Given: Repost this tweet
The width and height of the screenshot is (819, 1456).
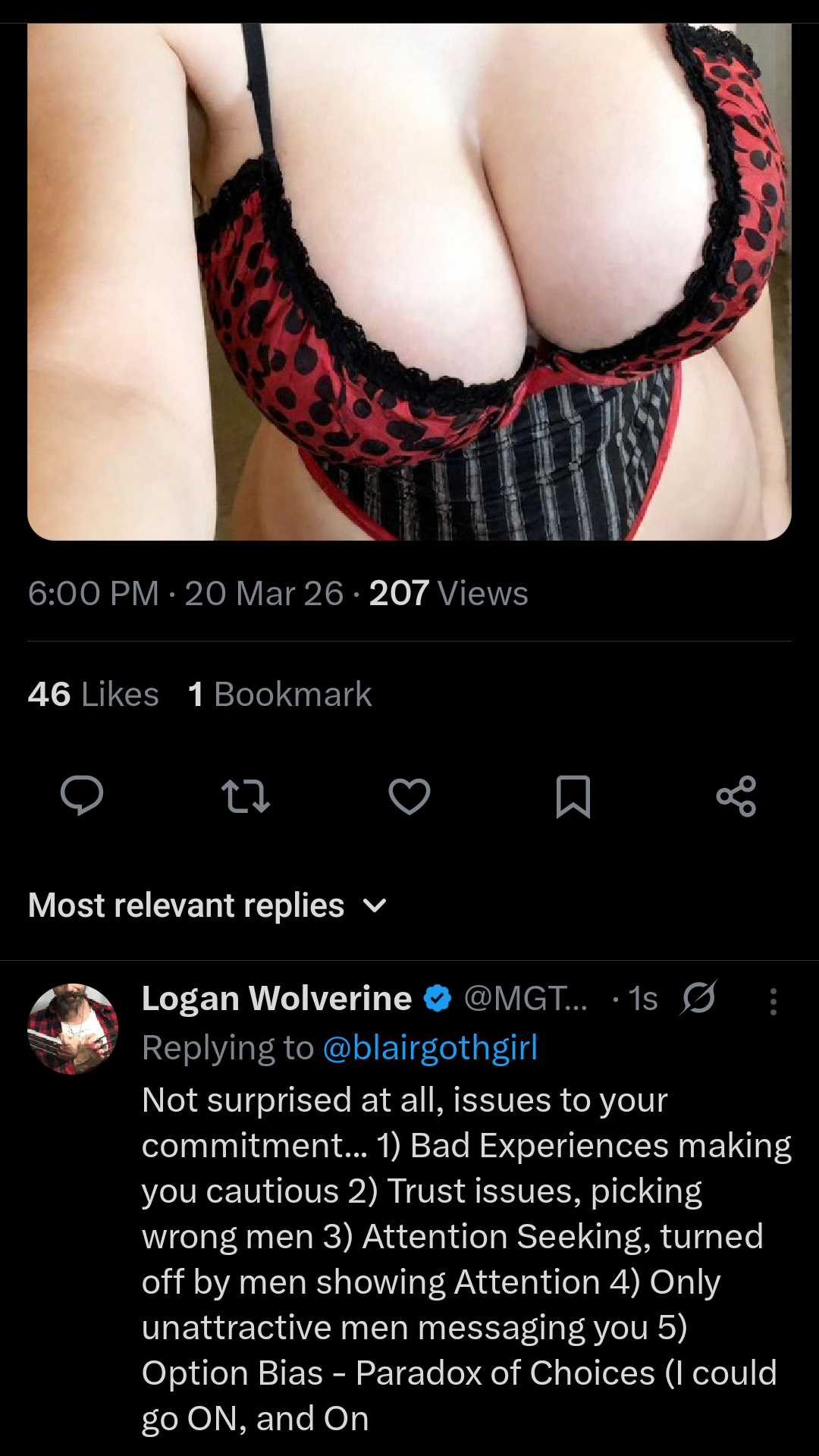Looking at the screenshot, I should click(245, 797).
